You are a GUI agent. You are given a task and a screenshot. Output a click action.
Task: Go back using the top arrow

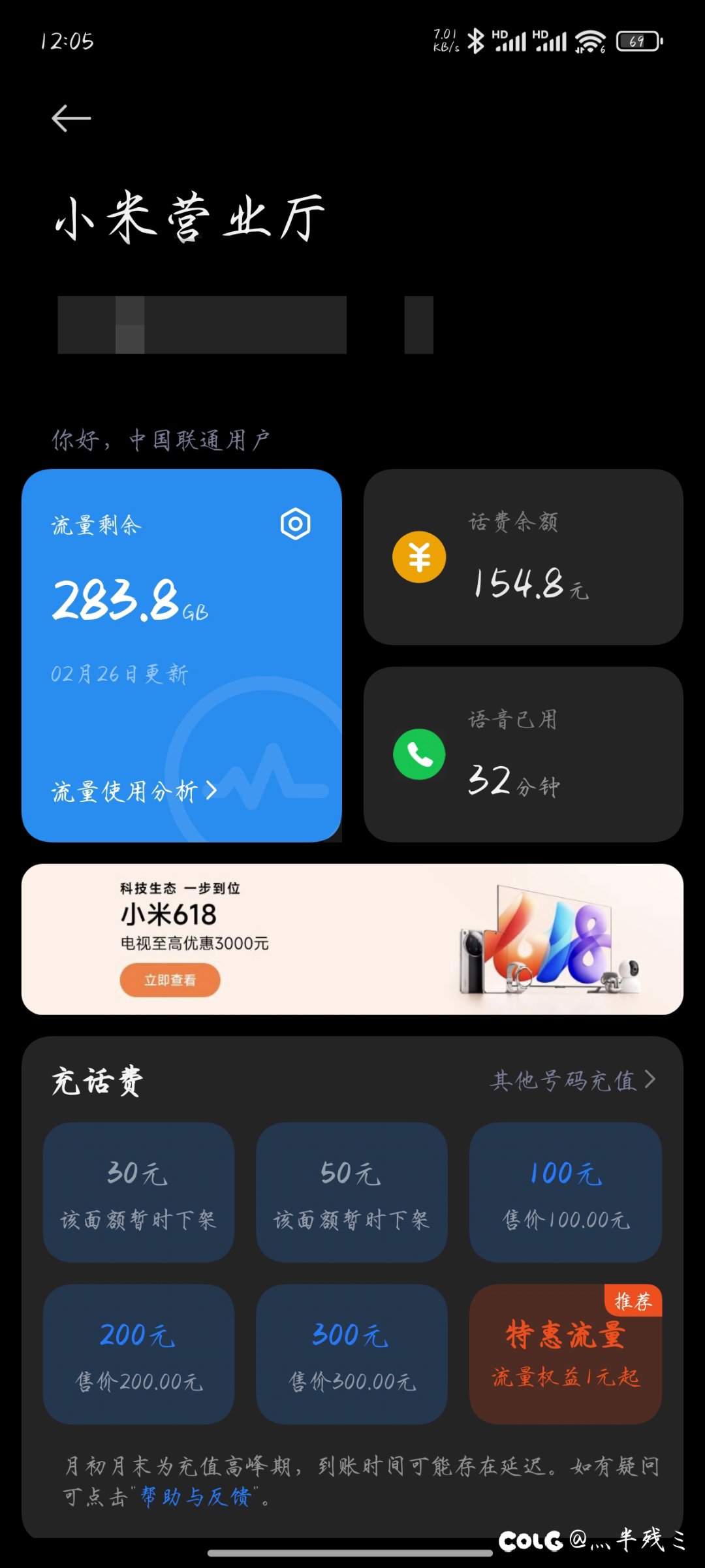(71, 118)
